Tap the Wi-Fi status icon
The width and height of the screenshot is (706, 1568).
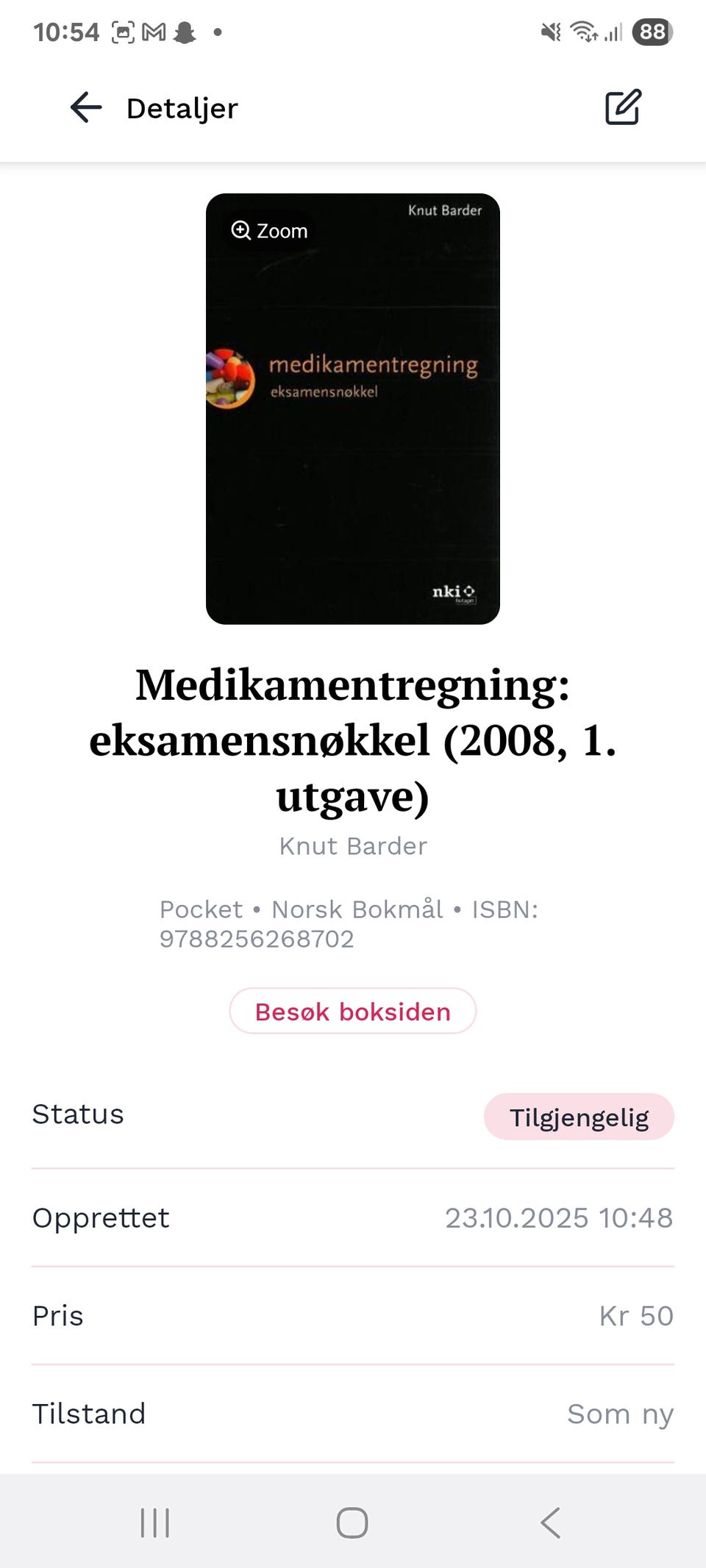pos(582,31)
